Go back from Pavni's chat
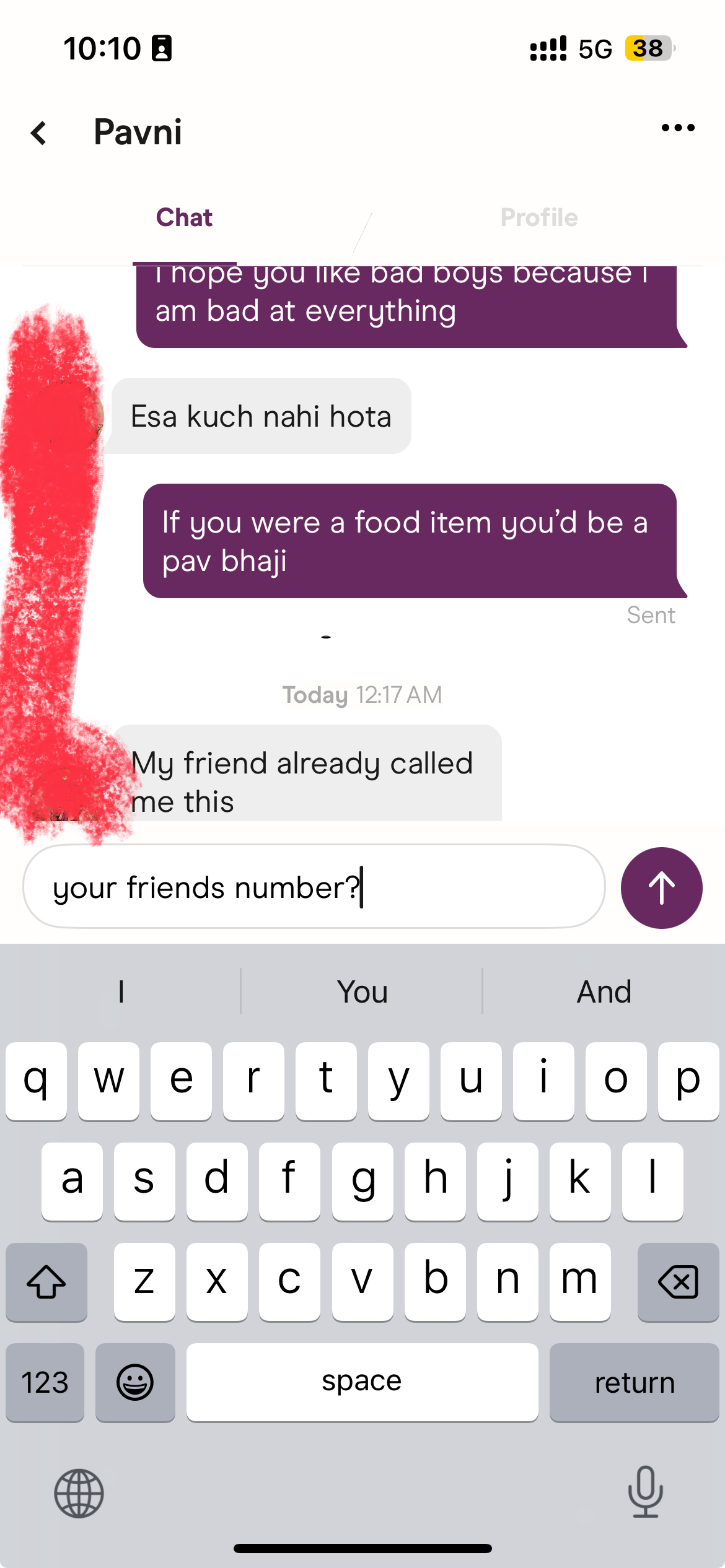The width and height of the screenshot is (725, 1568). (38, 133)
